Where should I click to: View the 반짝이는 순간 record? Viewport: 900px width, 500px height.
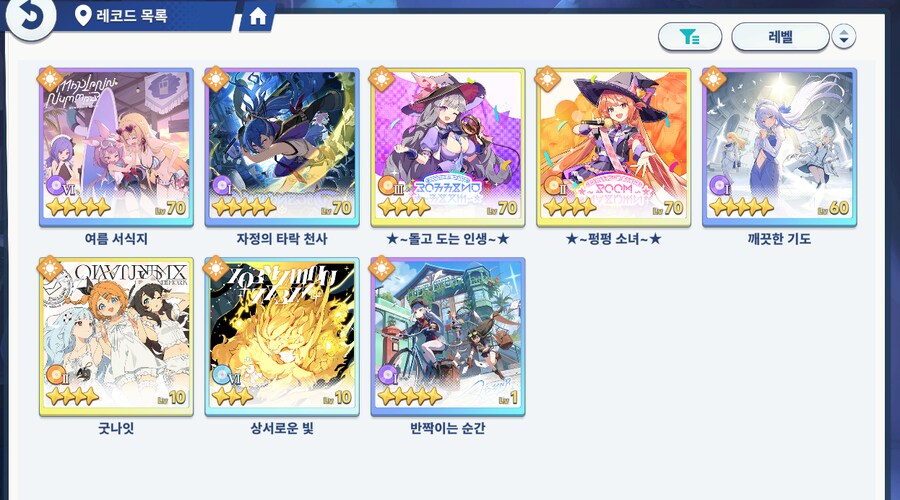tap(447, 336)
